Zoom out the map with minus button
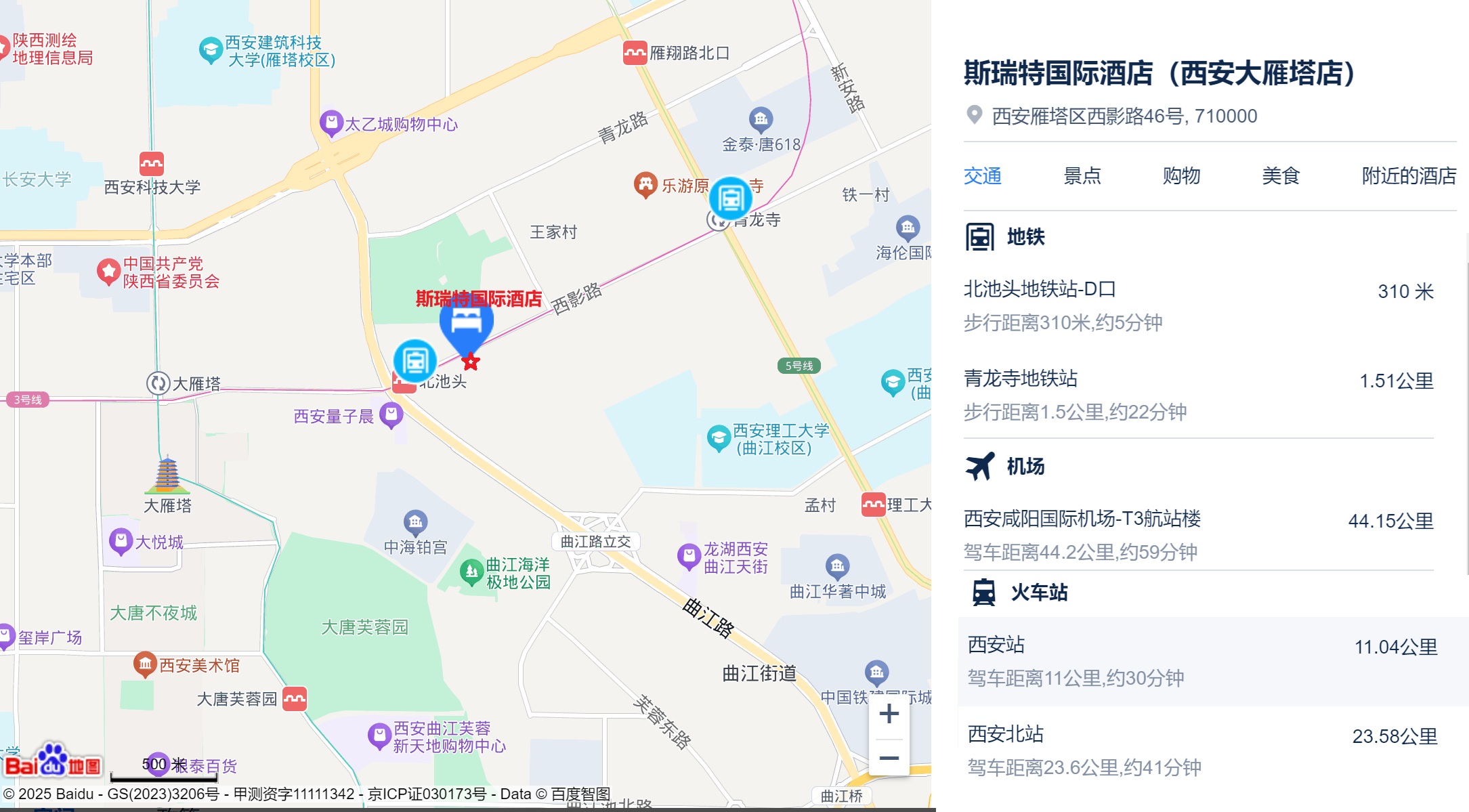This screenshot has width=1469, height=812. pos(889,758)
